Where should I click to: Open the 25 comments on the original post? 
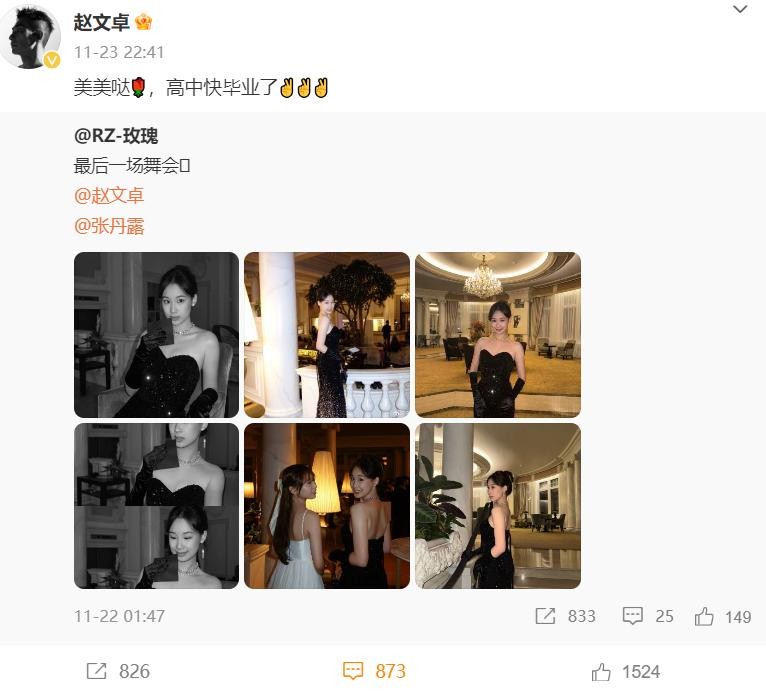[648, 616]
